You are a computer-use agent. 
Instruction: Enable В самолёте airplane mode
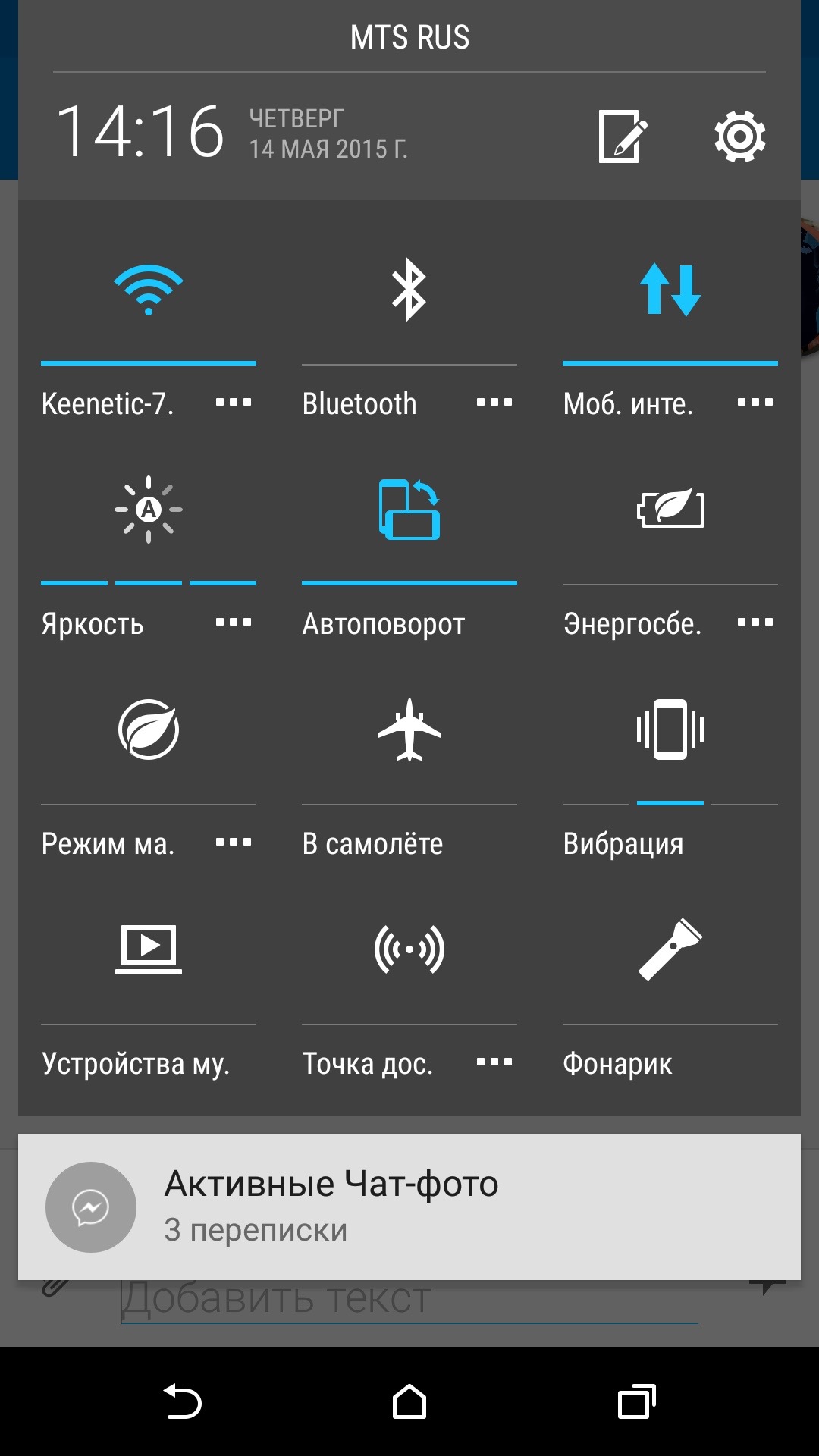[x=409, y=730]
